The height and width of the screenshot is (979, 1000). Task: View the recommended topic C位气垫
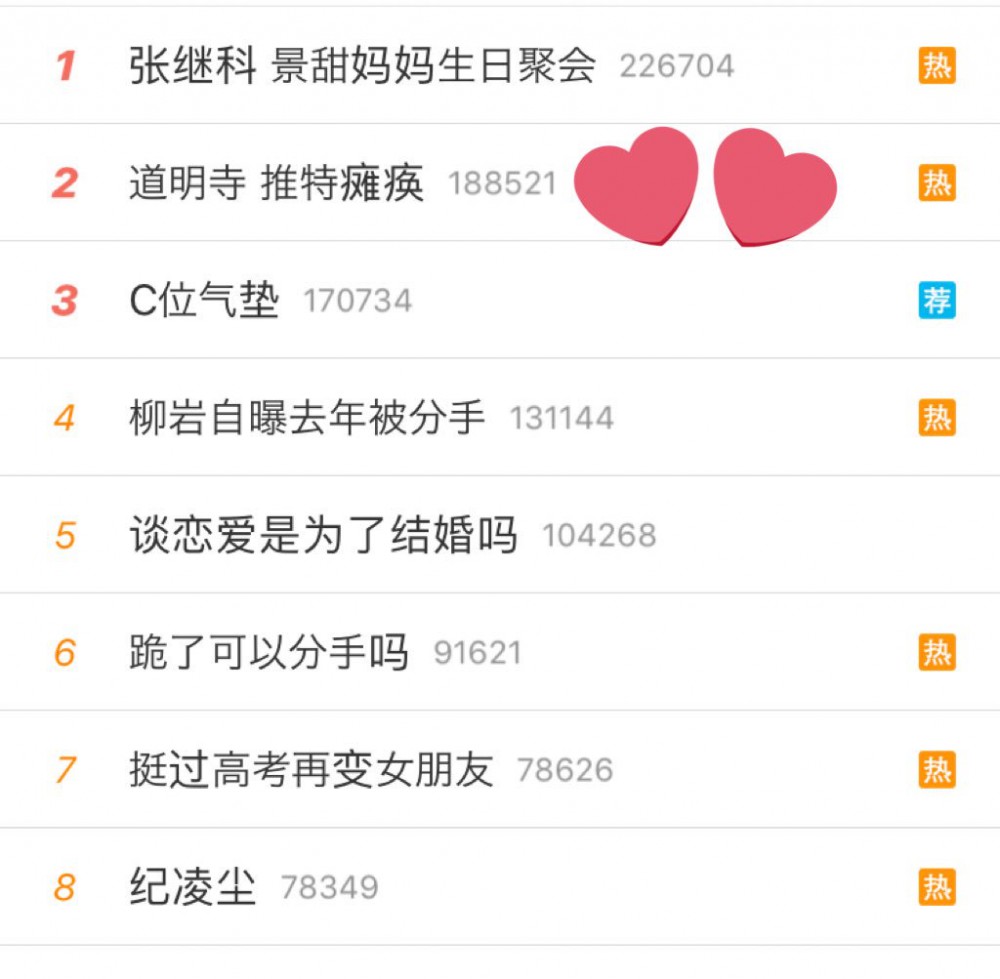click(x=204, y=300)
